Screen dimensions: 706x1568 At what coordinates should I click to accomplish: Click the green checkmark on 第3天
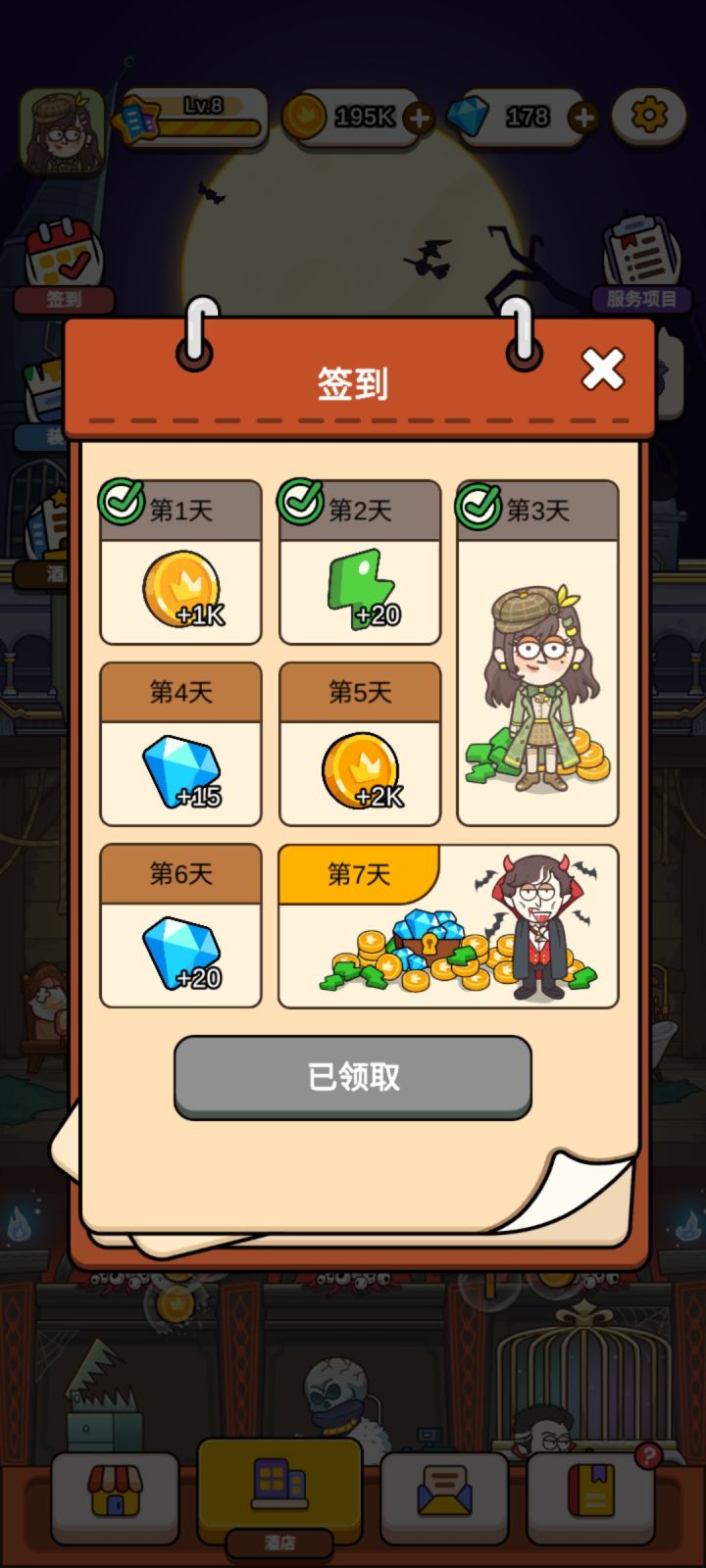(x=479, y=503)
